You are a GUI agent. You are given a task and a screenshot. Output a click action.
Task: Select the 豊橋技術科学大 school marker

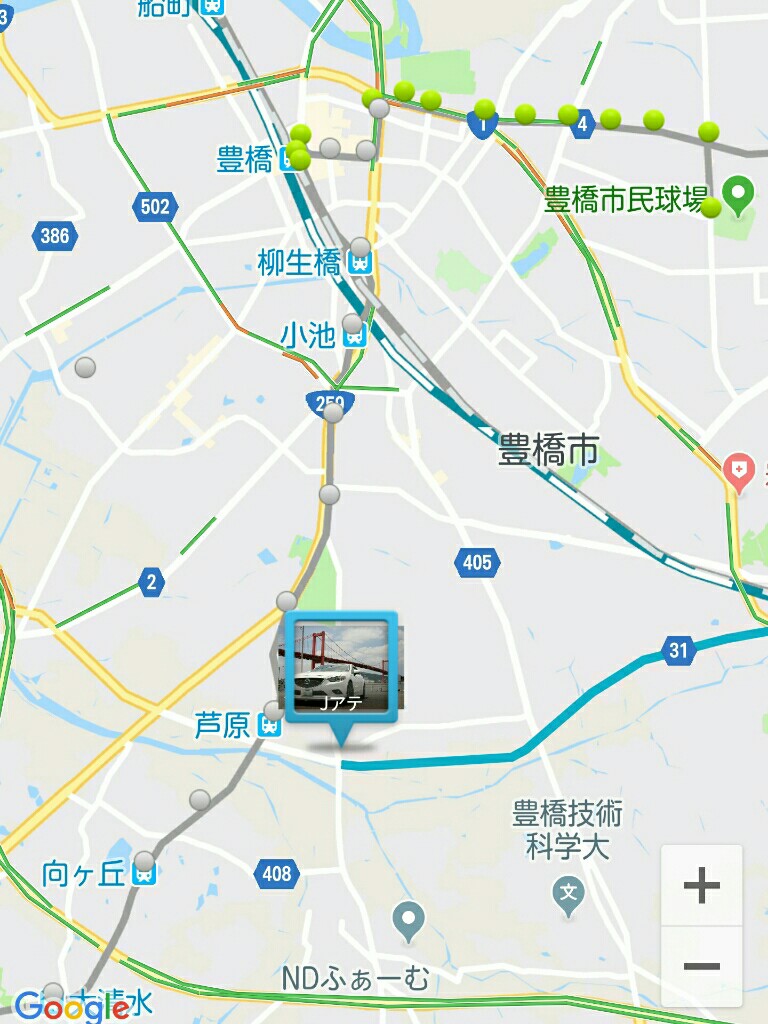(x=569, y=889)
